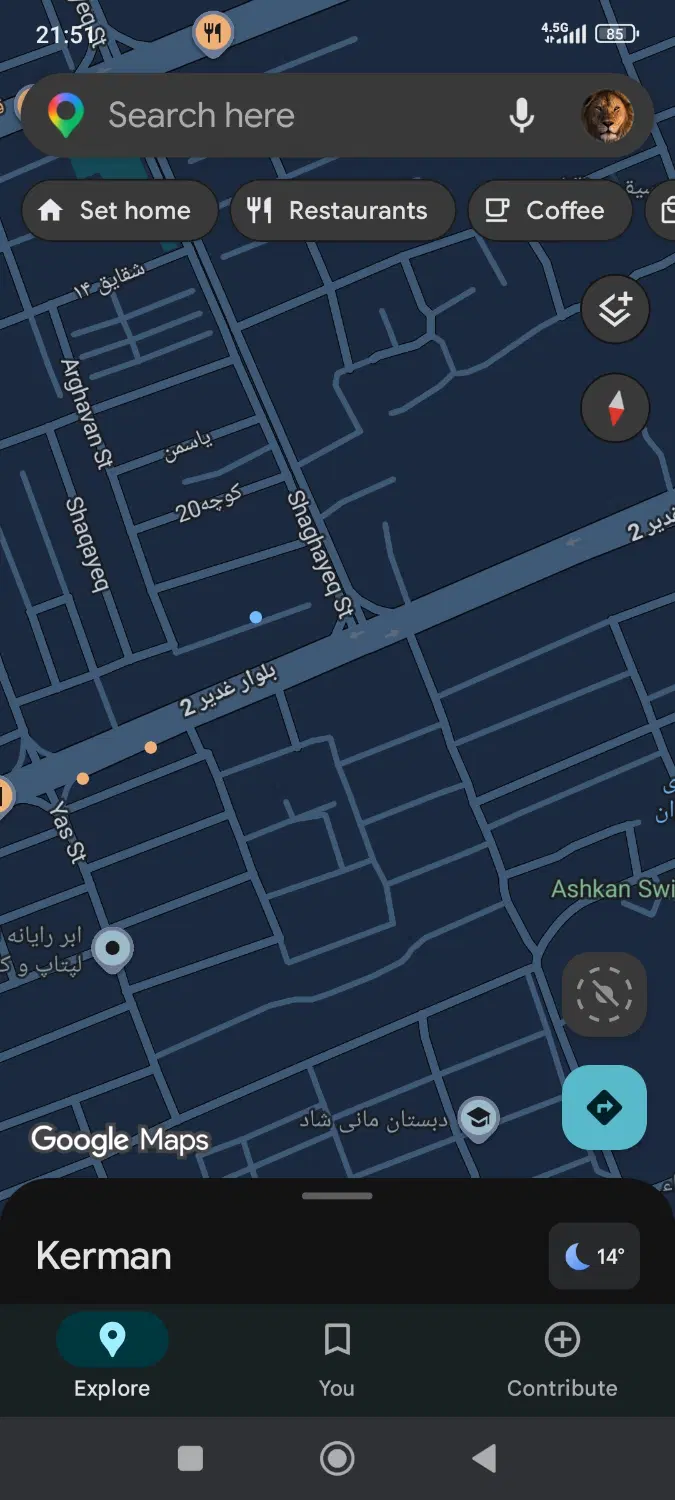Open the restaurant pin at the top of the map
675x1500 pixels.
click(212, 34)
